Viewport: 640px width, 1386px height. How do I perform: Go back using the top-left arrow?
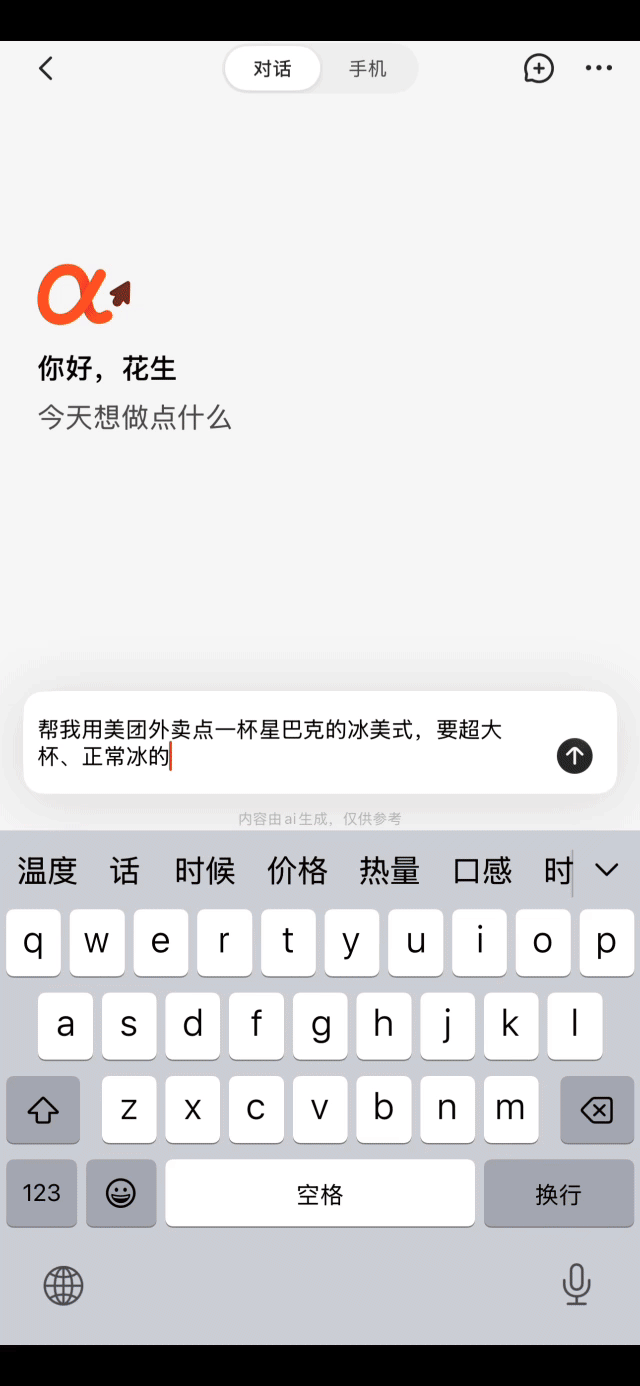click(x=45, y=68)
